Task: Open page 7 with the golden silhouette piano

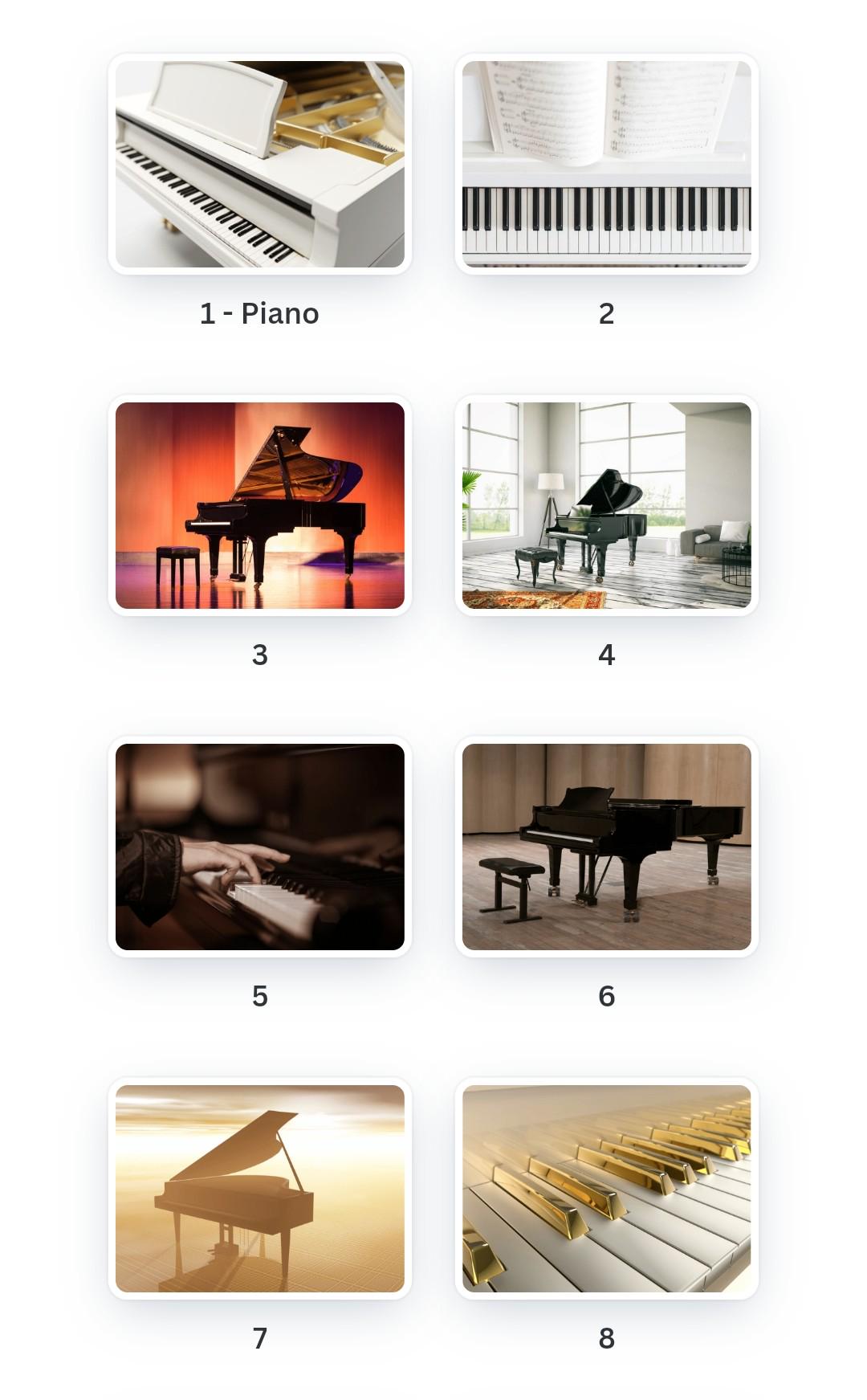Action: coord(259,1189)
